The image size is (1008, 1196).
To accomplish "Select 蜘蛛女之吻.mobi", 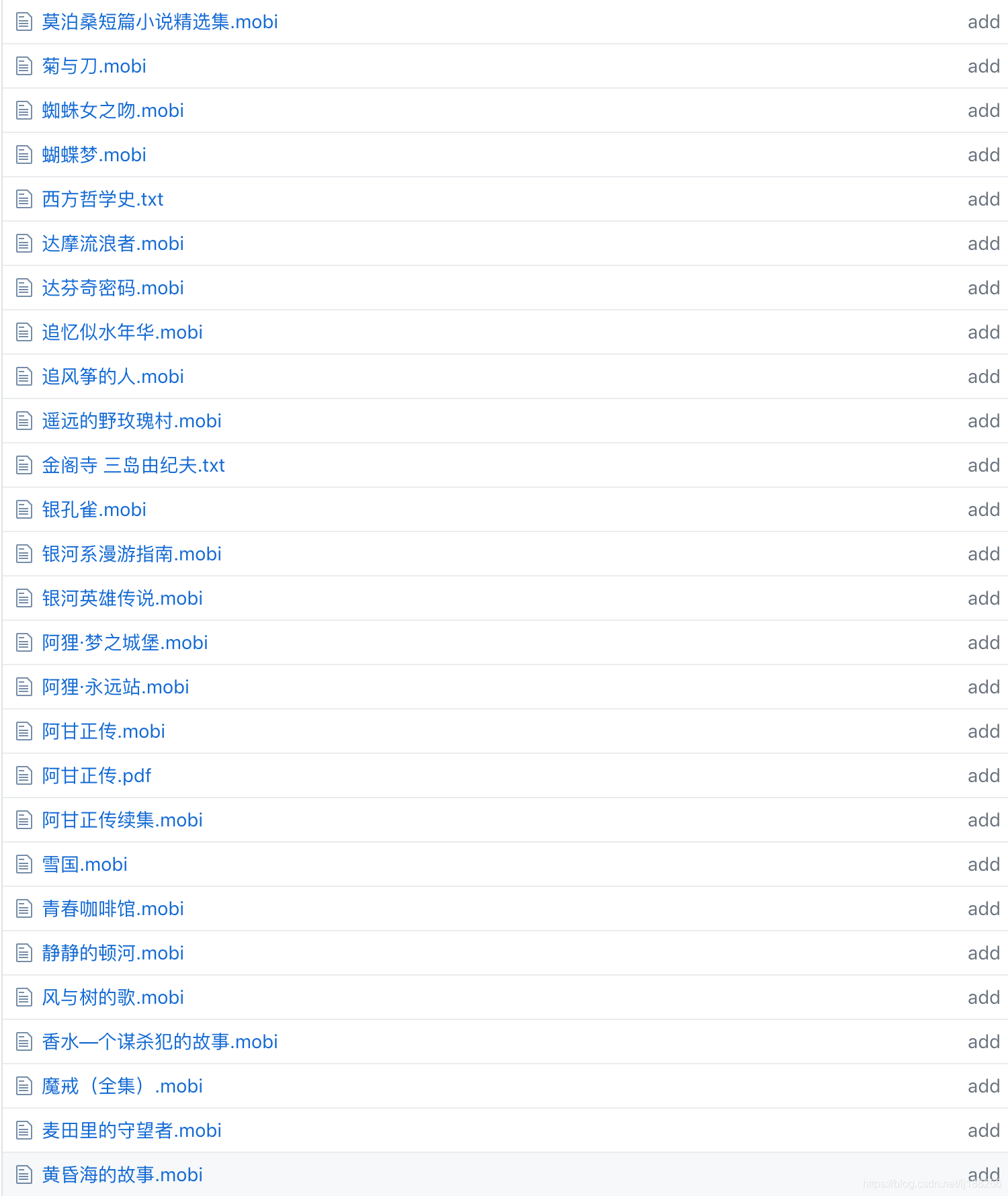I will 113,111.
